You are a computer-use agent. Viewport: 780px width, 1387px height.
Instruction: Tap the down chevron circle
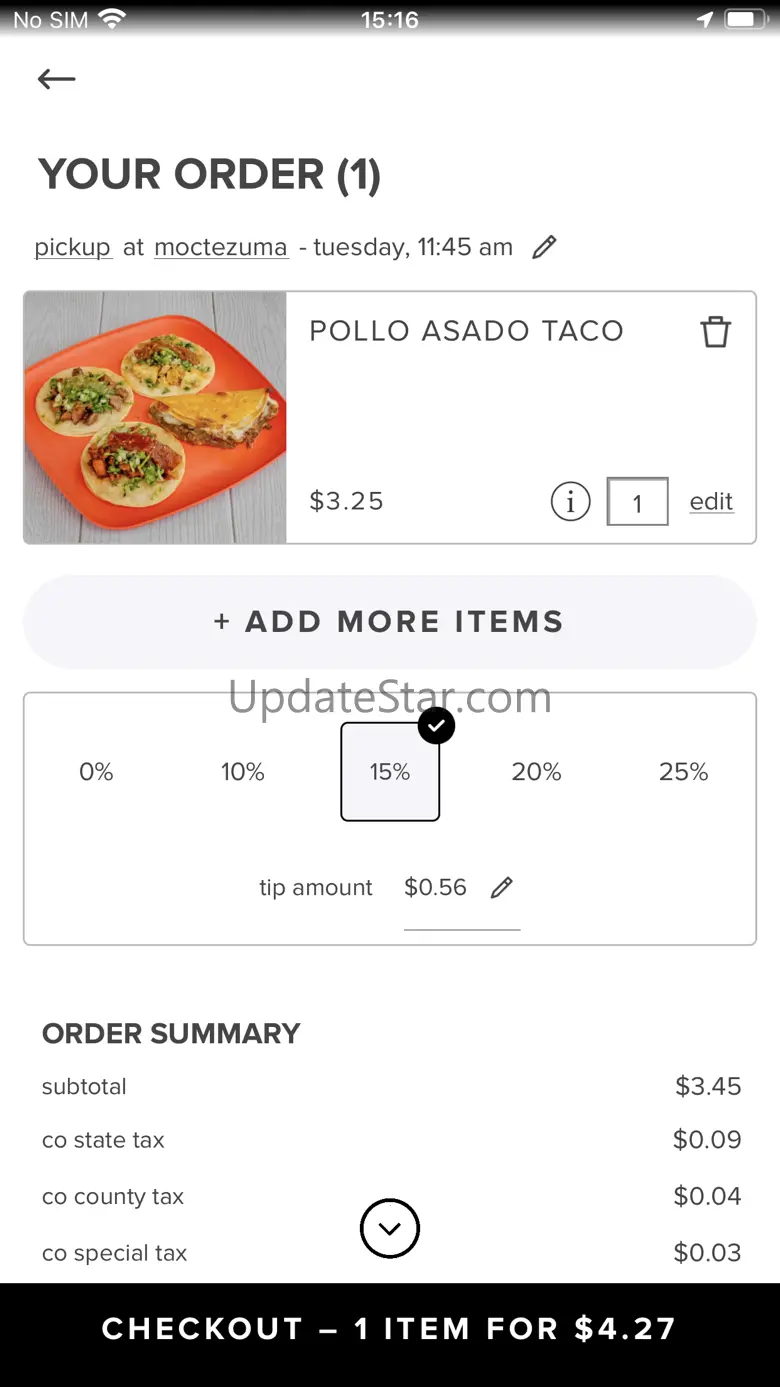[390, 1228]
